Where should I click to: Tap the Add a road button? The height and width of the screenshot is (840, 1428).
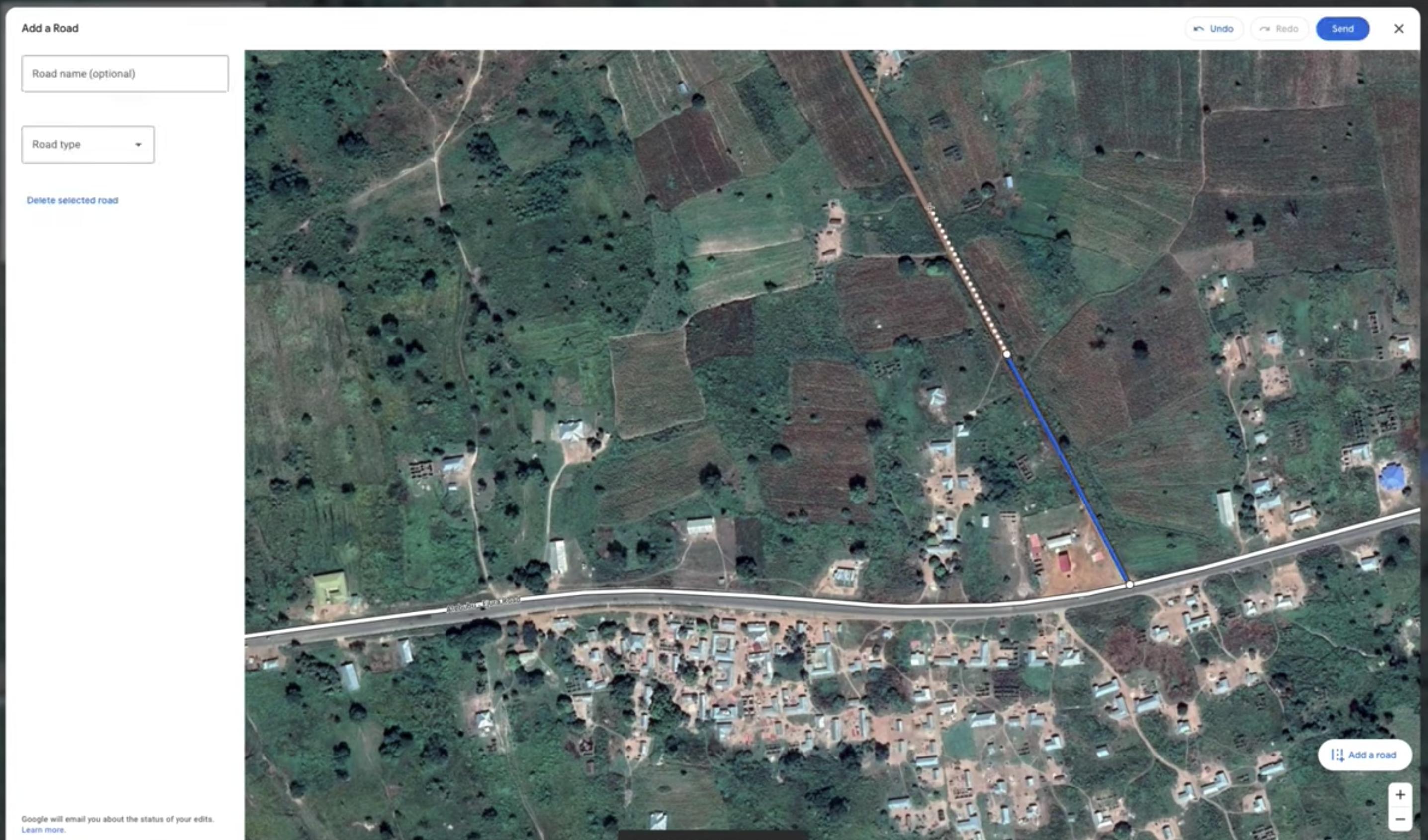click(x=1364, y=755)
